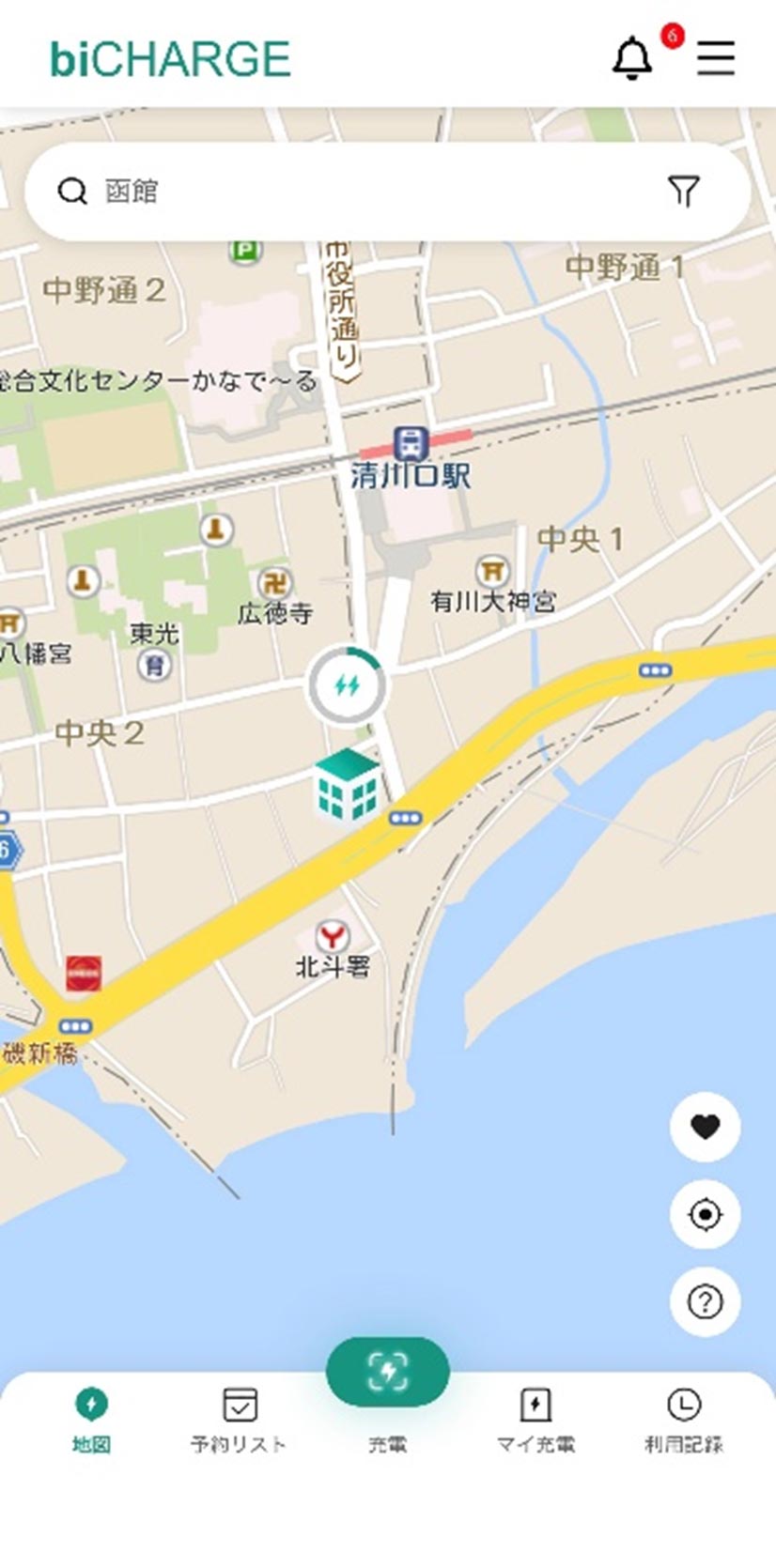This screenshot has height=1568, width=776.
Task: Open the マイ充電 tab
Action: 536,1418
